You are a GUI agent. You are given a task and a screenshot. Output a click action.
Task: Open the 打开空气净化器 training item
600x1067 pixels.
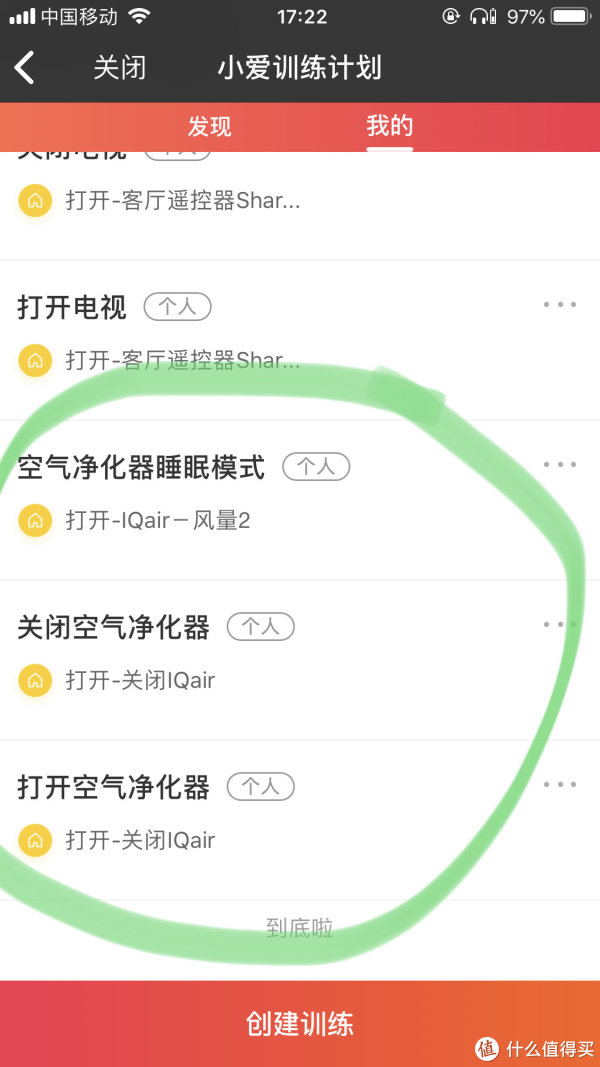click(x=300, y=820)
